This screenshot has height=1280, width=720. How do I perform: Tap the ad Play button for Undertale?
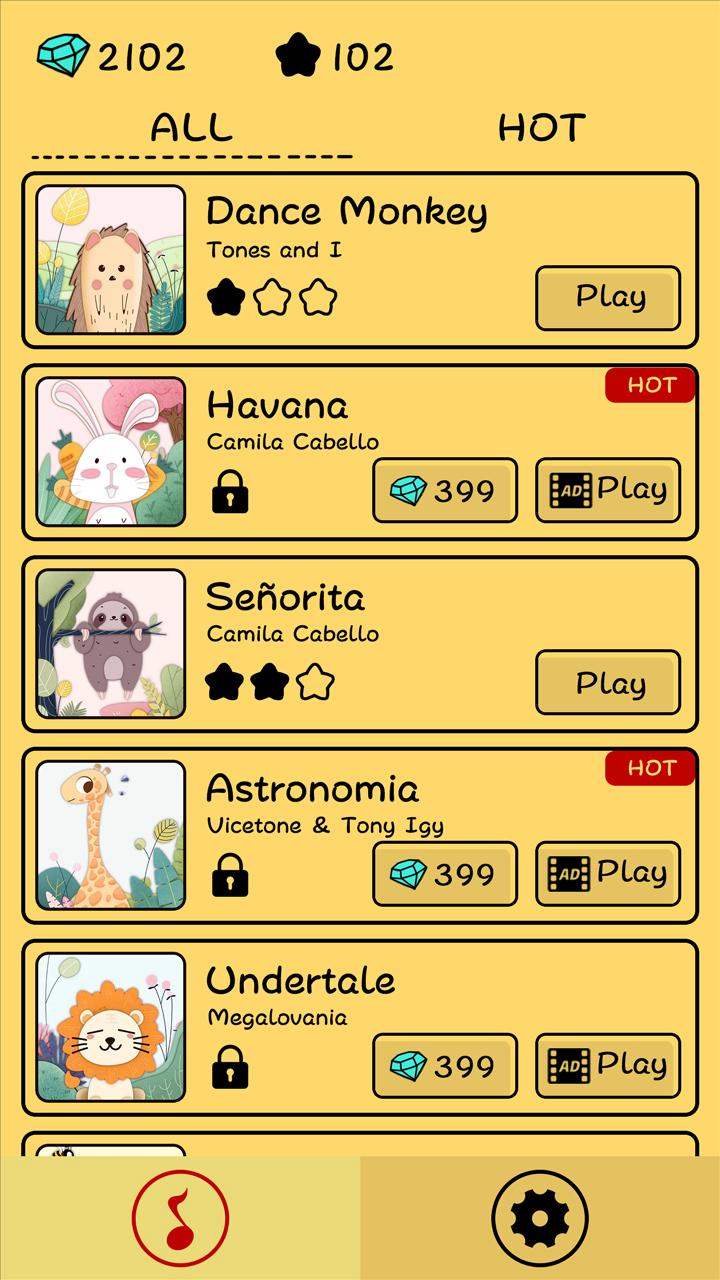[x=608, y=1066]
